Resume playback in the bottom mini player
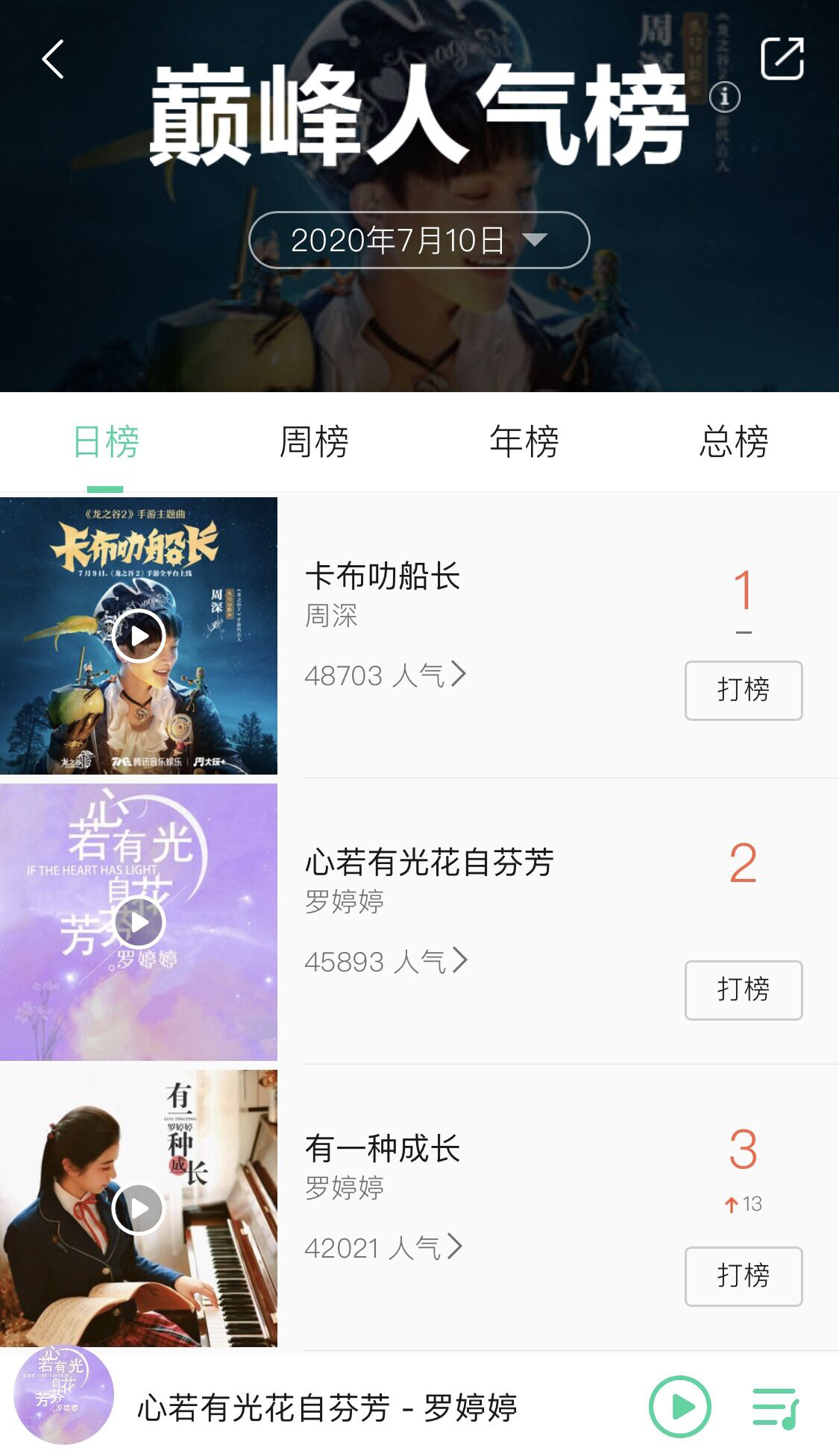 [679, 1407]
